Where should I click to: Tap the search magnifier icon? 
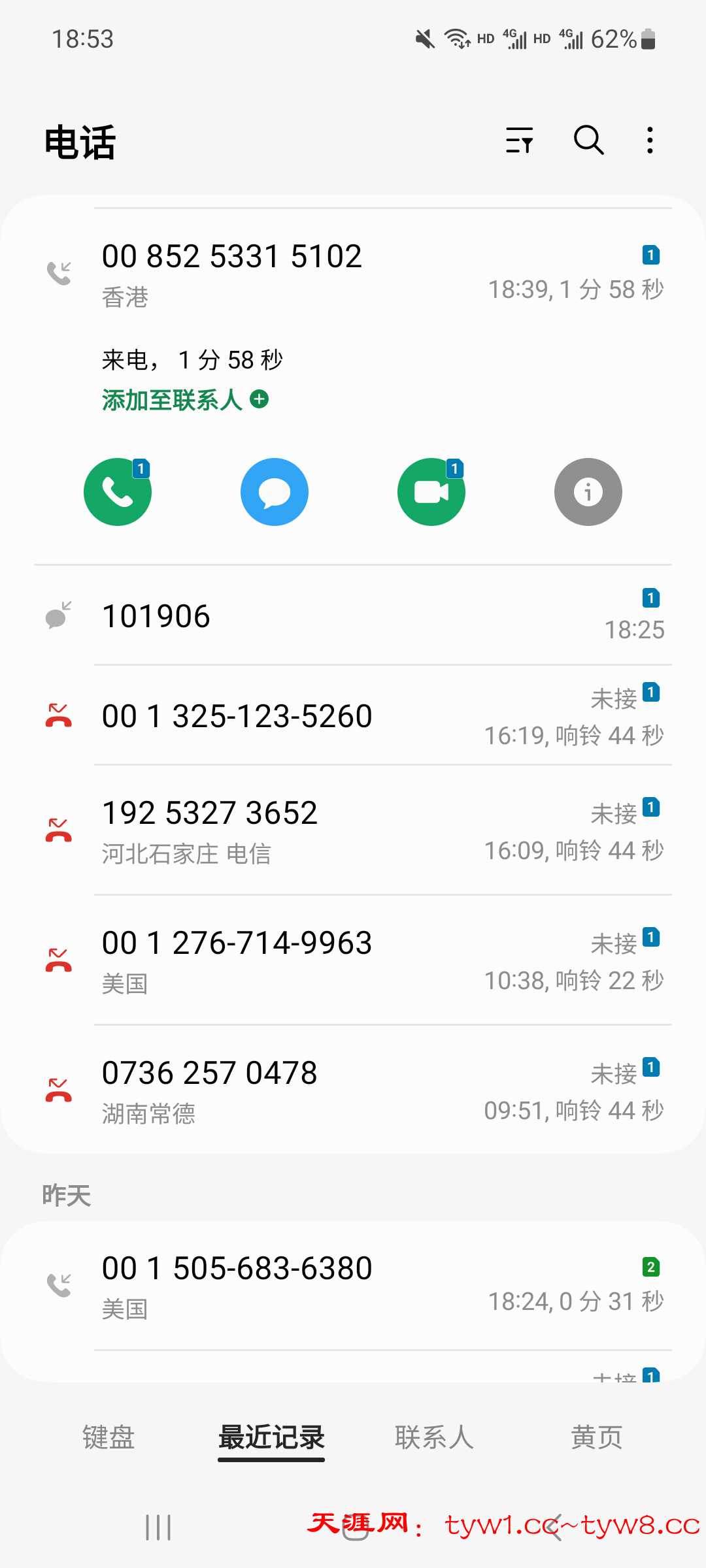pyautogui.click(x=588, y=140)
